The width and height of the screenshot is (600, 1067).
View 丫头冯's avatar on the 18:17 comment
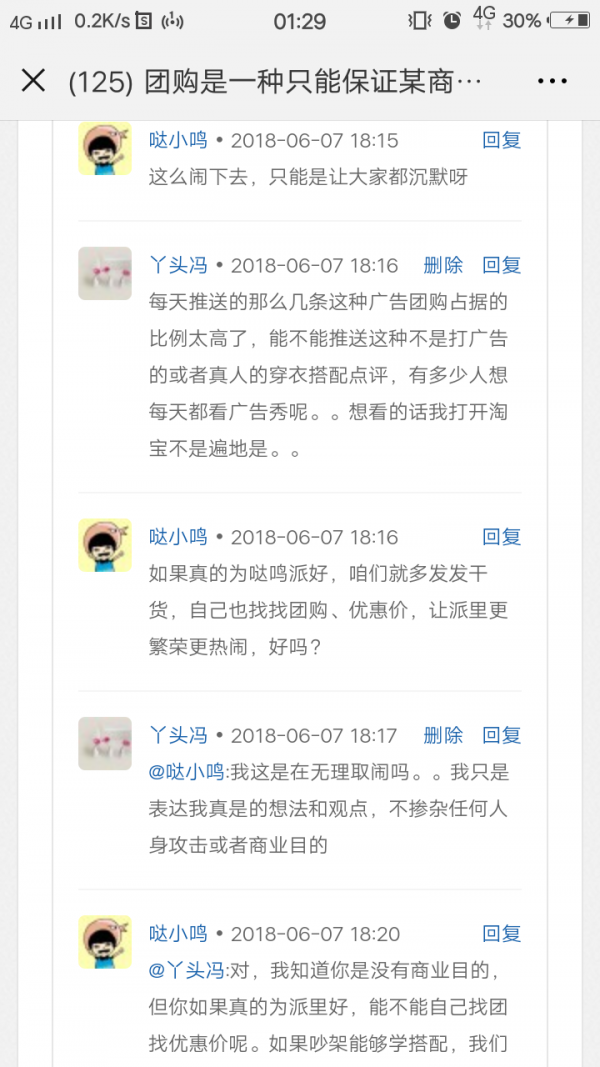[x=105, y=744]
